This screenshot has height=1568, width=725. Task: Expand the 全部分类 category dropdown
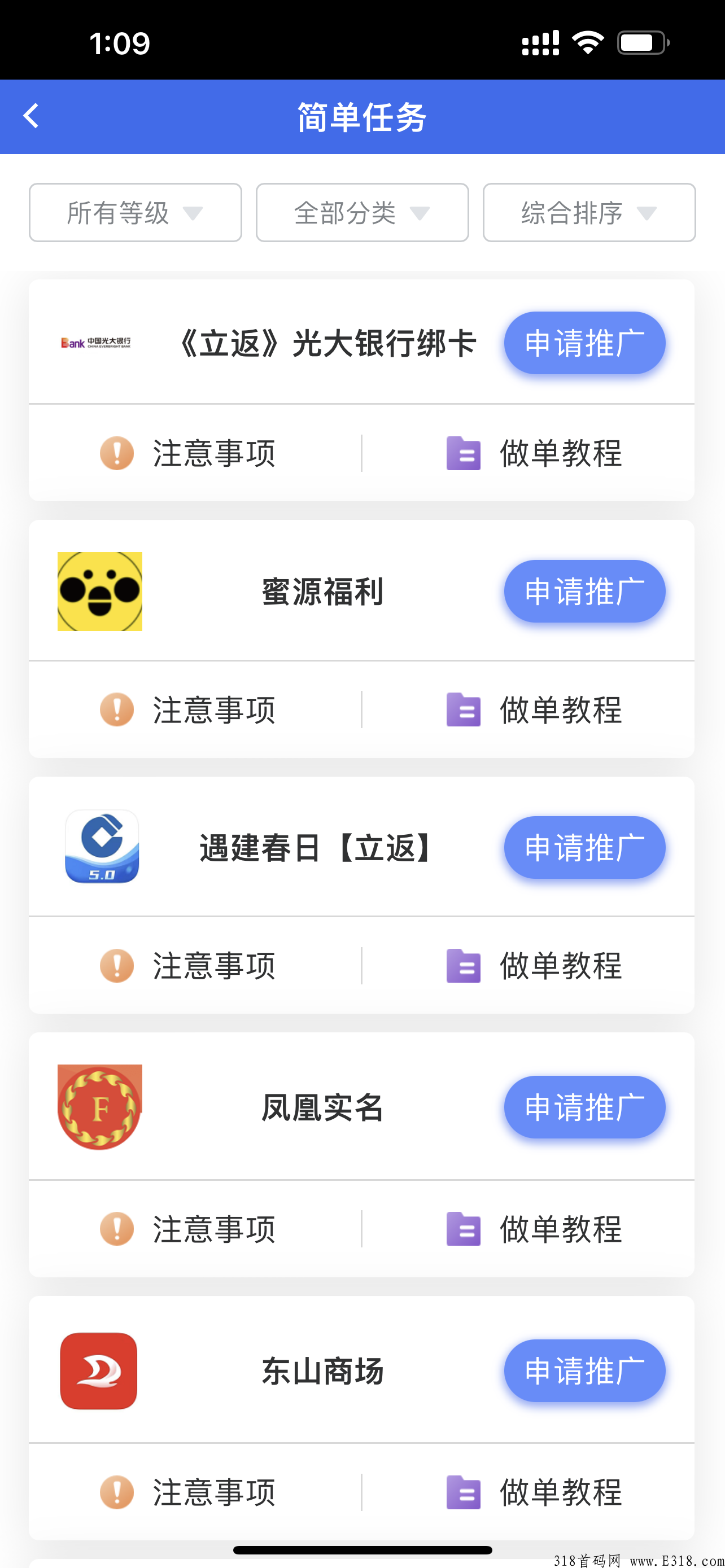pyautogui.click(x=361, y=212)
